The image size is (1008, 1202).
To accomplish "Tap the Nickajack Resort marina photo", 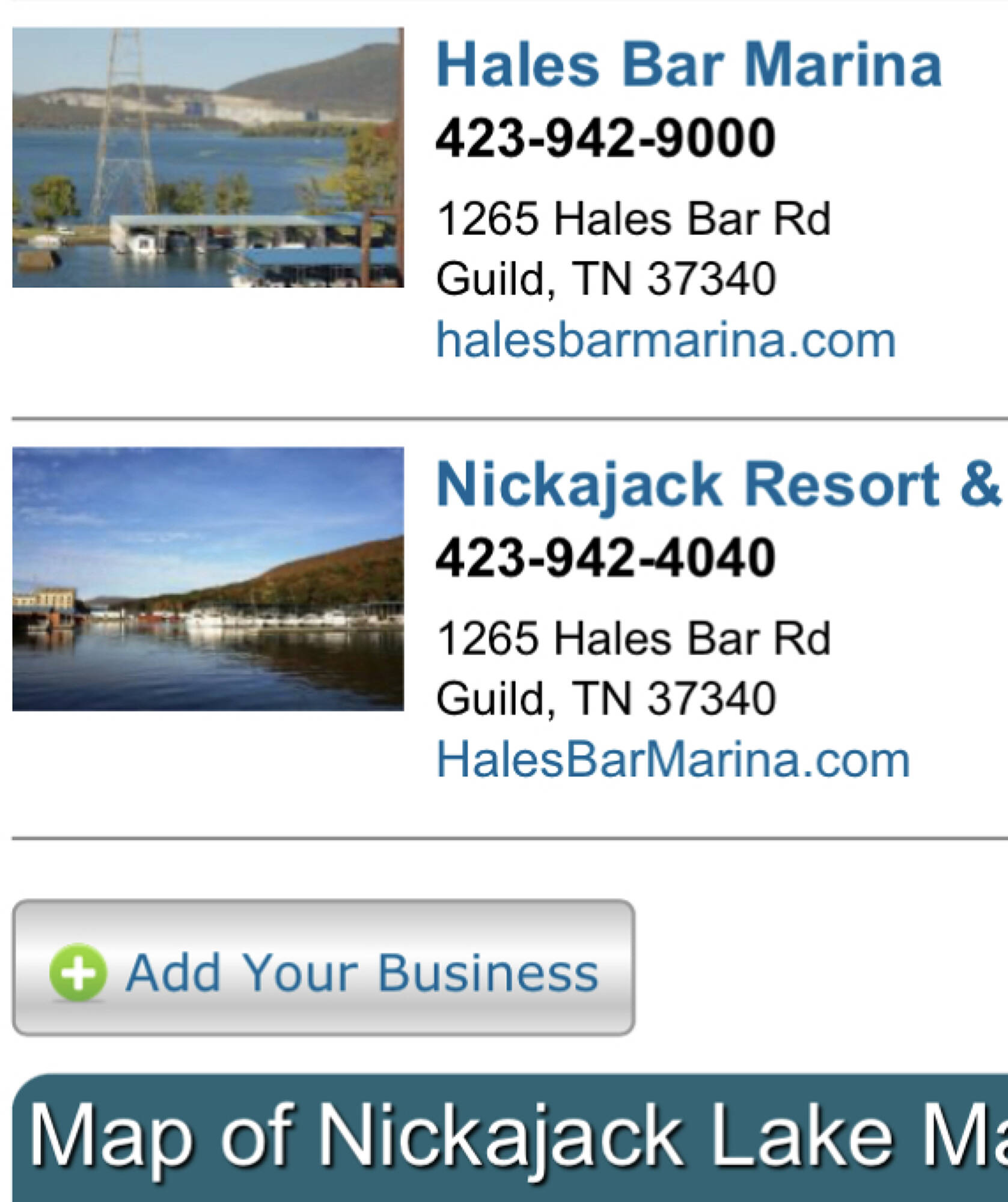I will coord(208,579).
